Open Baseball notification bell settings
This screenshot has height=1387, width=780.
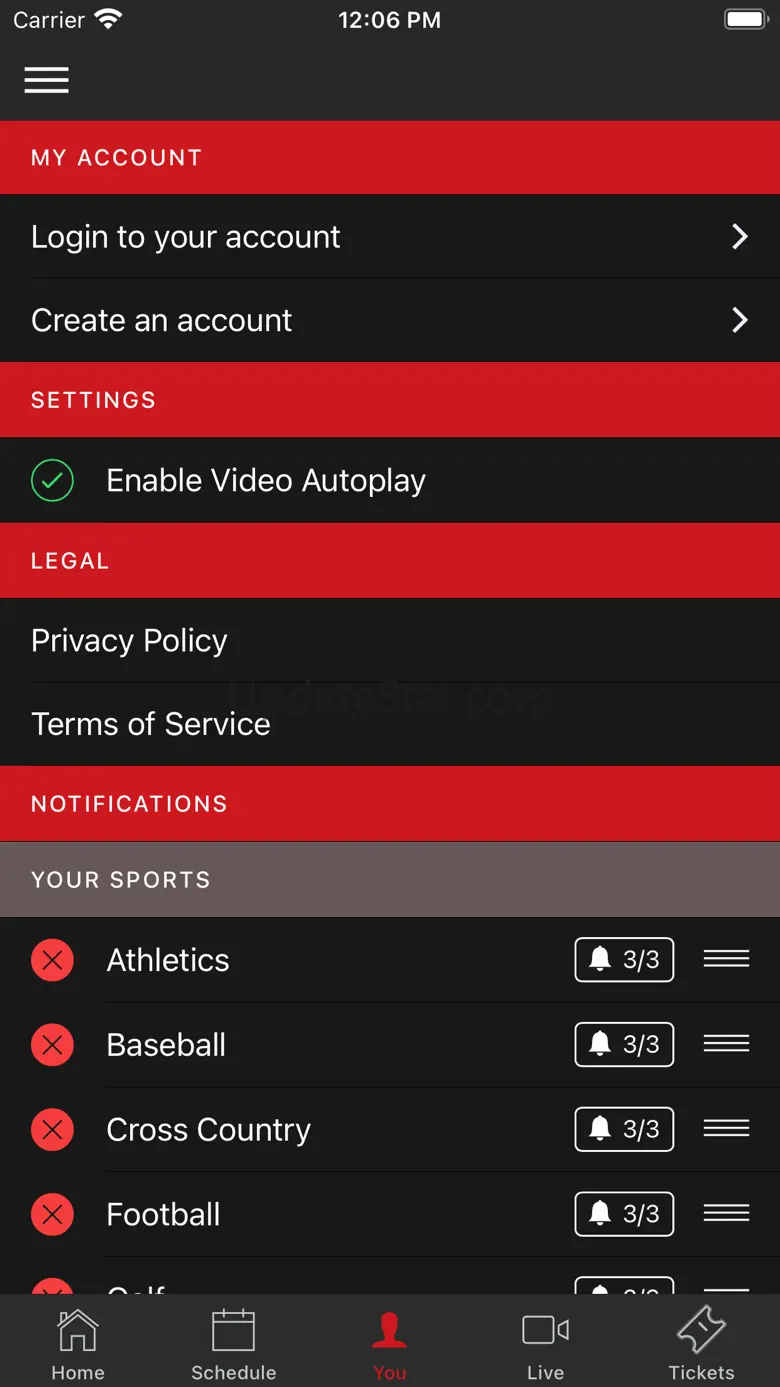(624, 1044)
